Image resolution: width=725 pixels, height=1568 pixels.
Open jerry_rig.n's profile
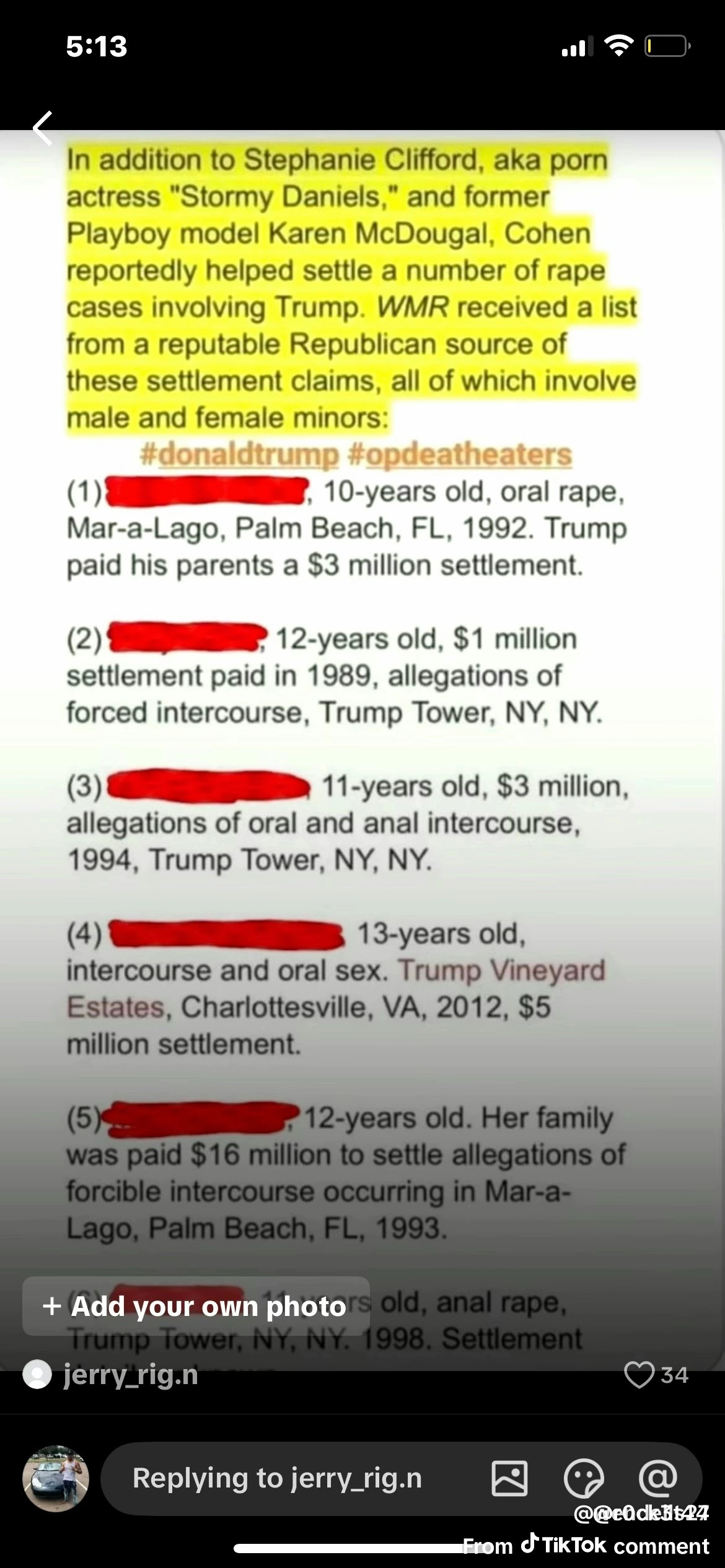130,1375
